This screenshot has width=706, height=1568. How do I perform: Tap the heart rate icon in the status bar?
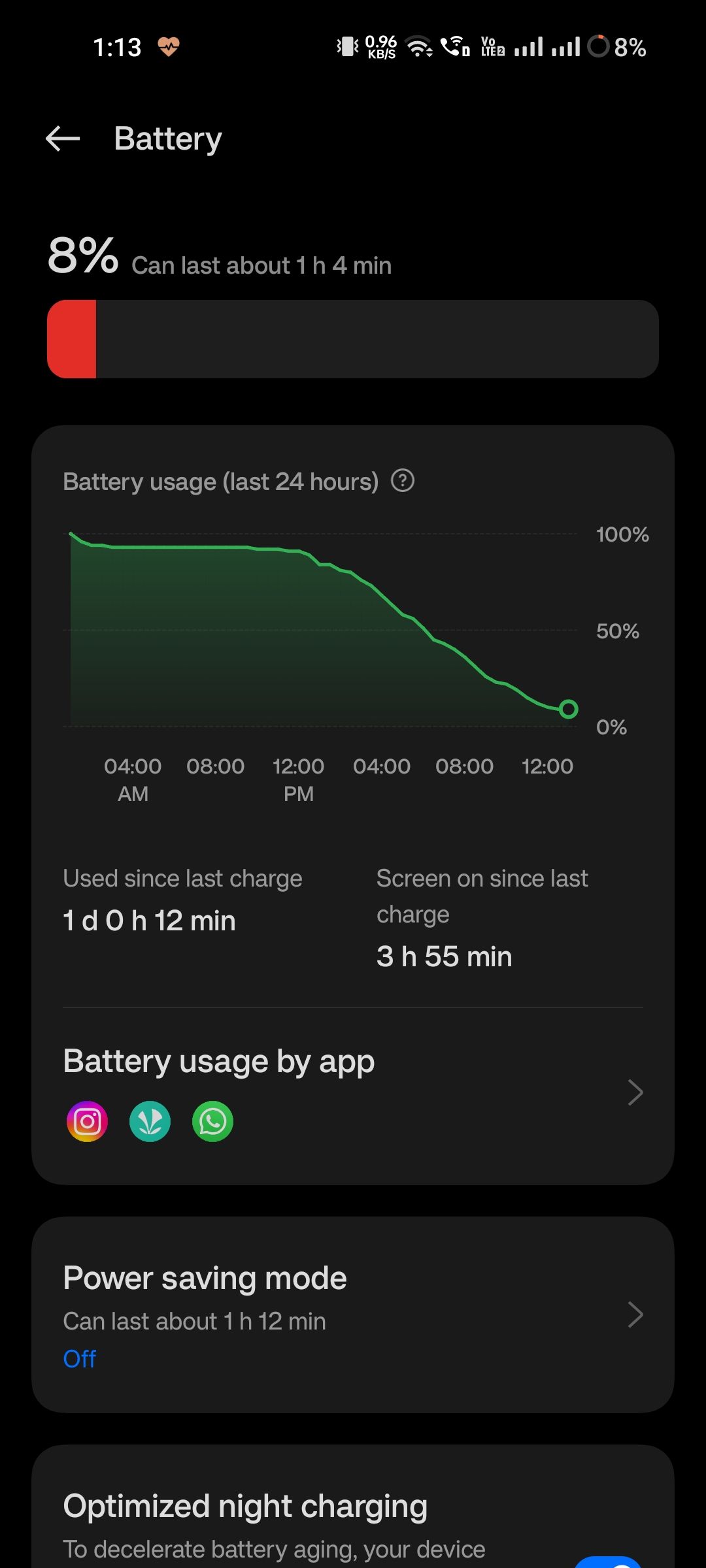169,46
